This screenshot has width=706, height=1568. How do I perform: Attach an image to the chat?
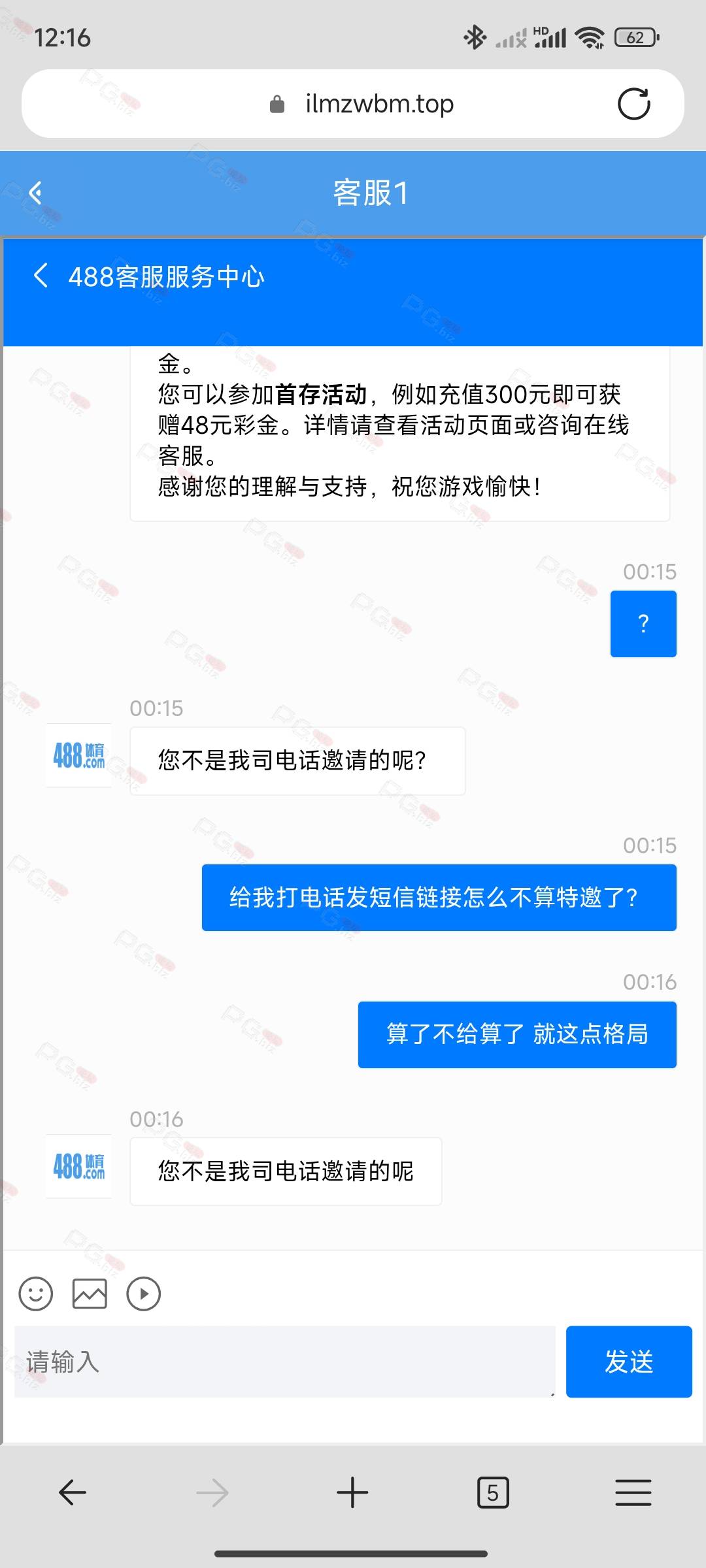[90, 1294]
